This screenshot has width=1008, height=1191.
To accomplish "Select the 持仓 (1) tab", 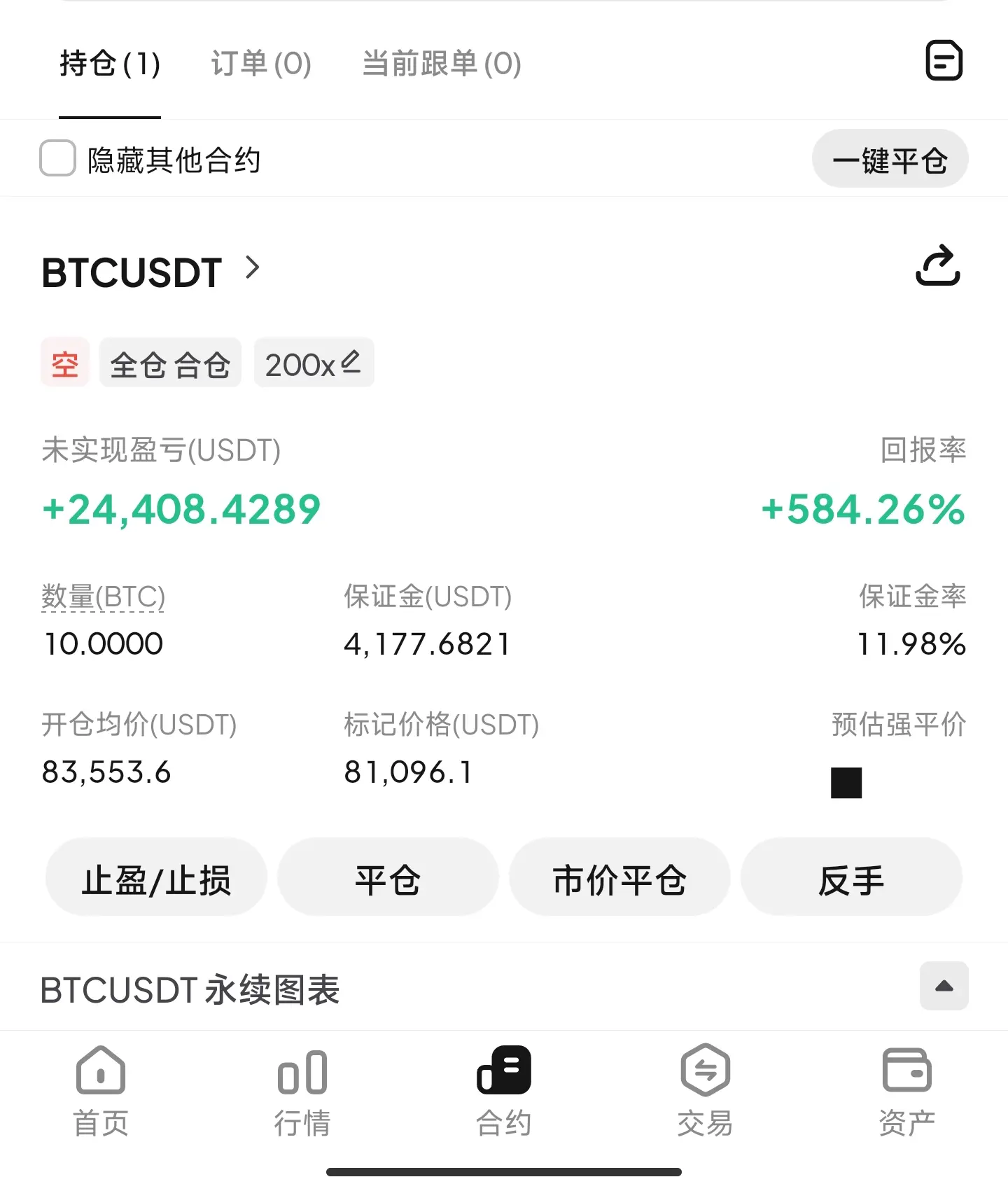I will tap(110, 64).
